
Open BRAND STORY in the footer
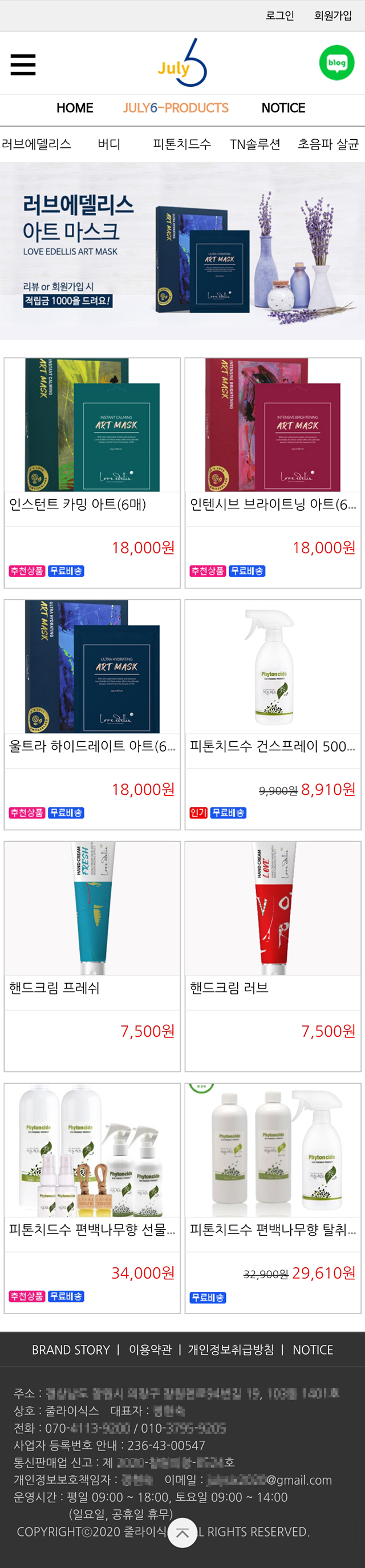(71, 1350)
